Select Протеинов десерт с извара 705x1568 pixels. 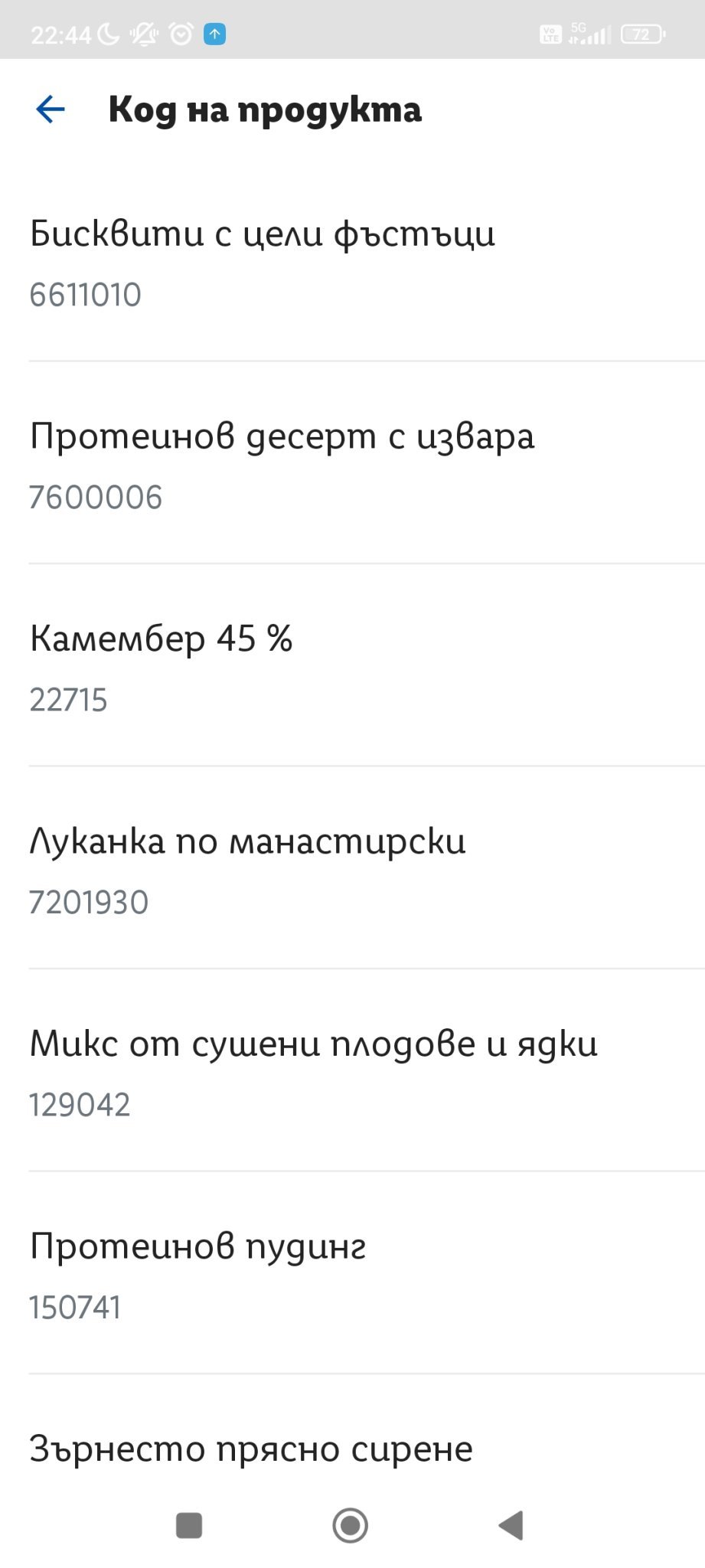(282, 465)
